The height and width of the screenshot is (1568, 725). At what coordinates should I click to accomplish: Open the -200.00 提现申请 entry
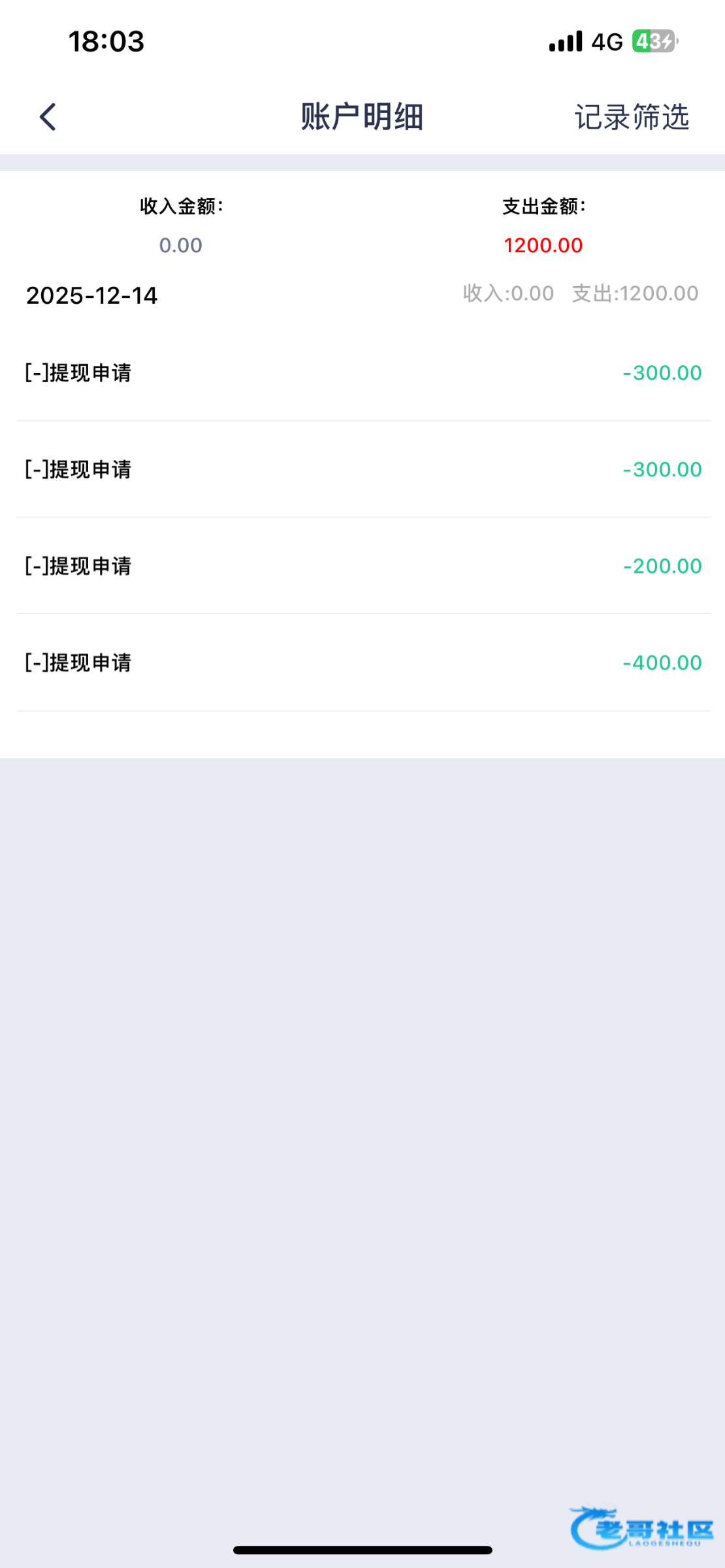[x=362, y=566]
